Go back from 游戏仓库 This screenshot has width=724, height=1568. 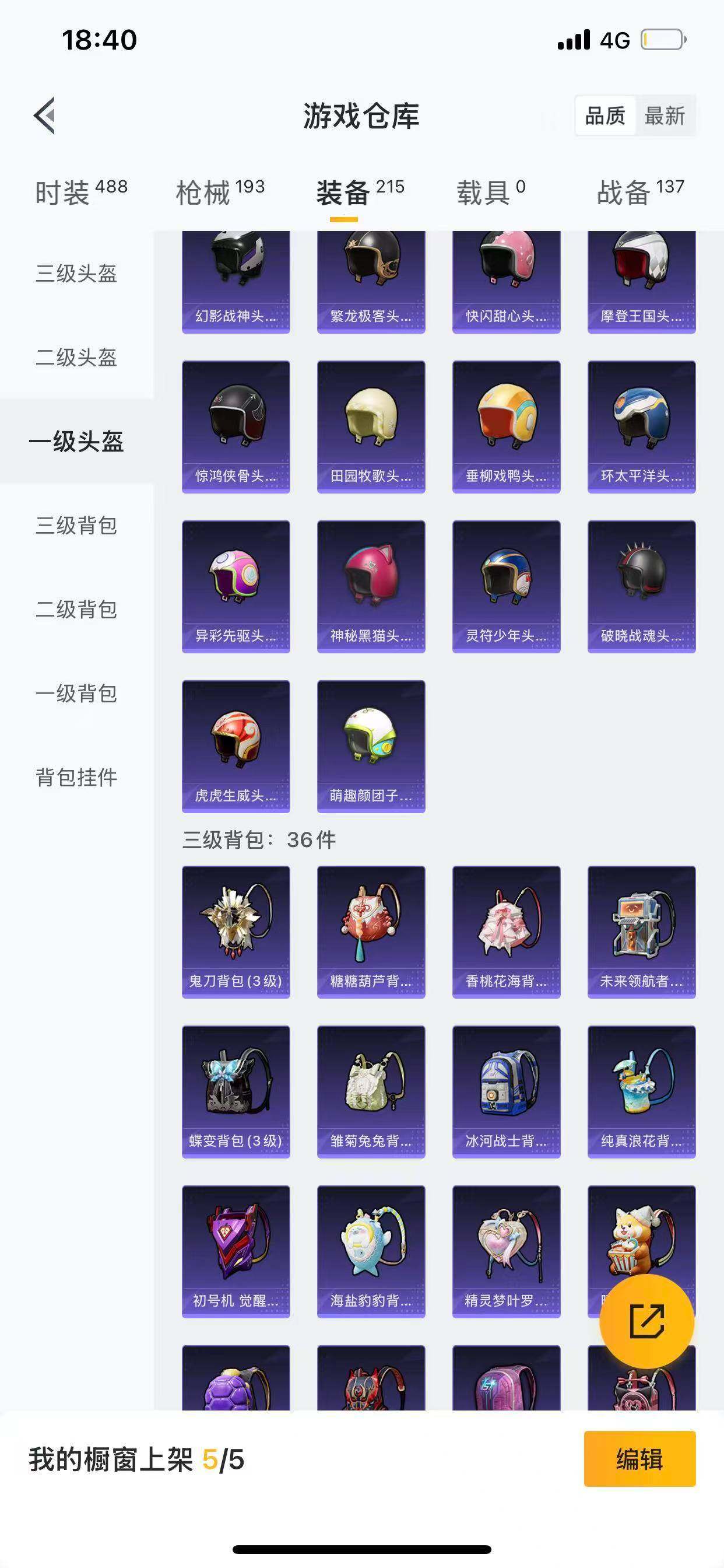pos(44,115)
